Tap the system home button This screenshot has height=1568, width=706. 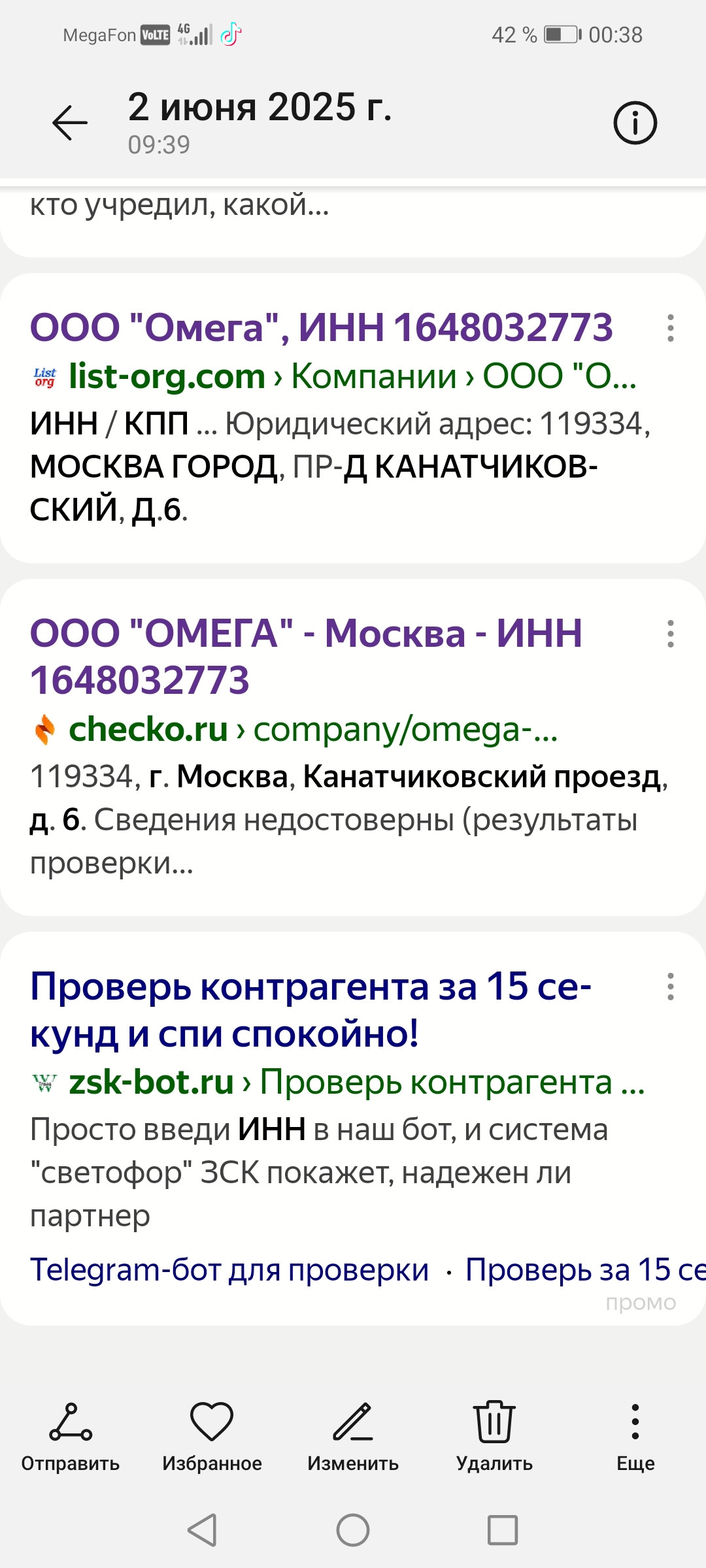pyautogui.click(x=353, y=1530)
